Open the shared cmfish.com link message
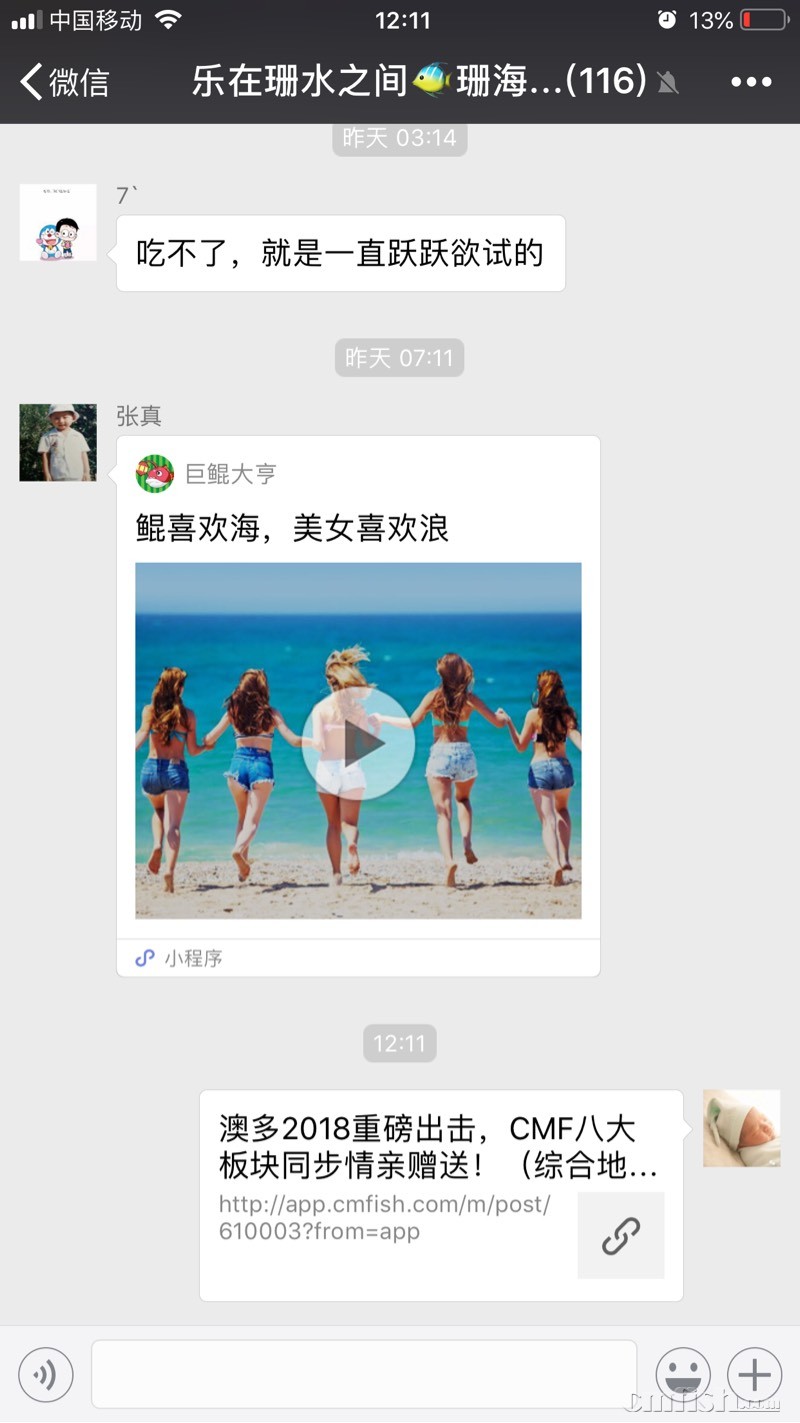The image size is (800, 1423). pos(440,1195)
